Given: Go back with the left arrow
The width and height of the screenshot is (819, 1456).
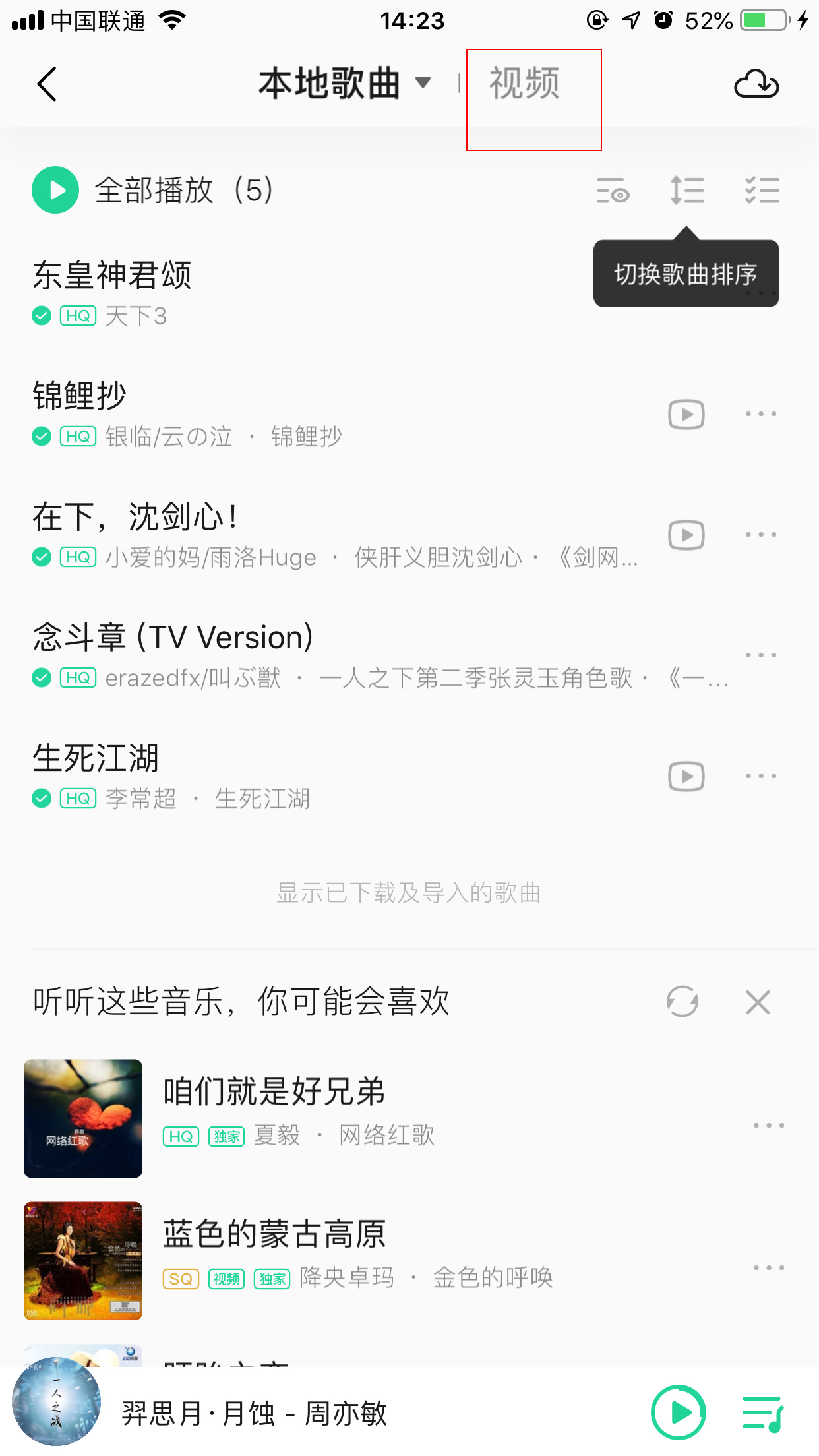Looking at the screenshot, I should [x=46, y=84].
